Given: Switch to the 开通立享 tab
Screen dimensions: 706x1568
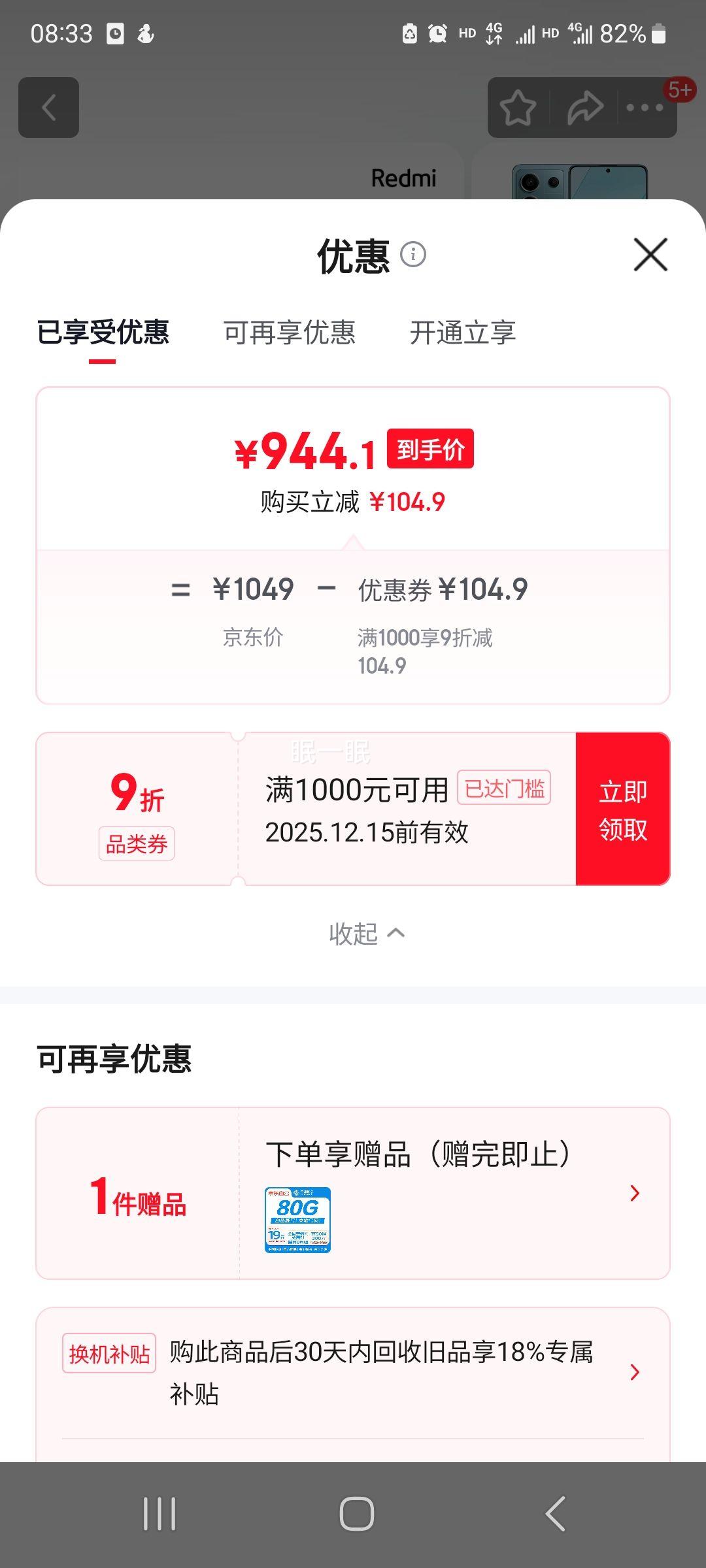Looking at the screenshot, I should 462,333.
